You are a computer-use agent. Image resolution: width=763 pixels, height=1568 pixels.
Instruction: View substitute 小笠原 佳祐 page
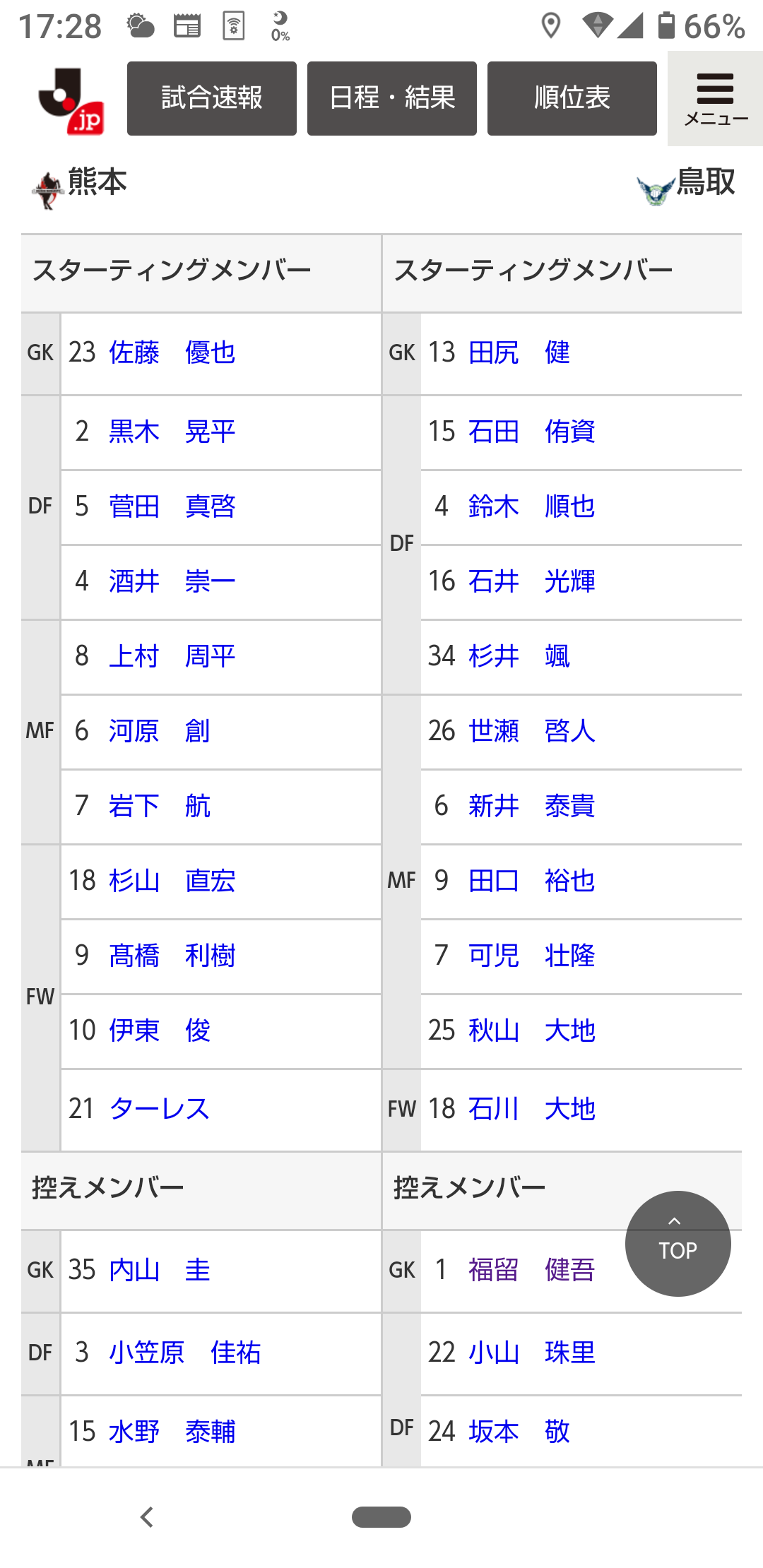[x=184, y=1353]
